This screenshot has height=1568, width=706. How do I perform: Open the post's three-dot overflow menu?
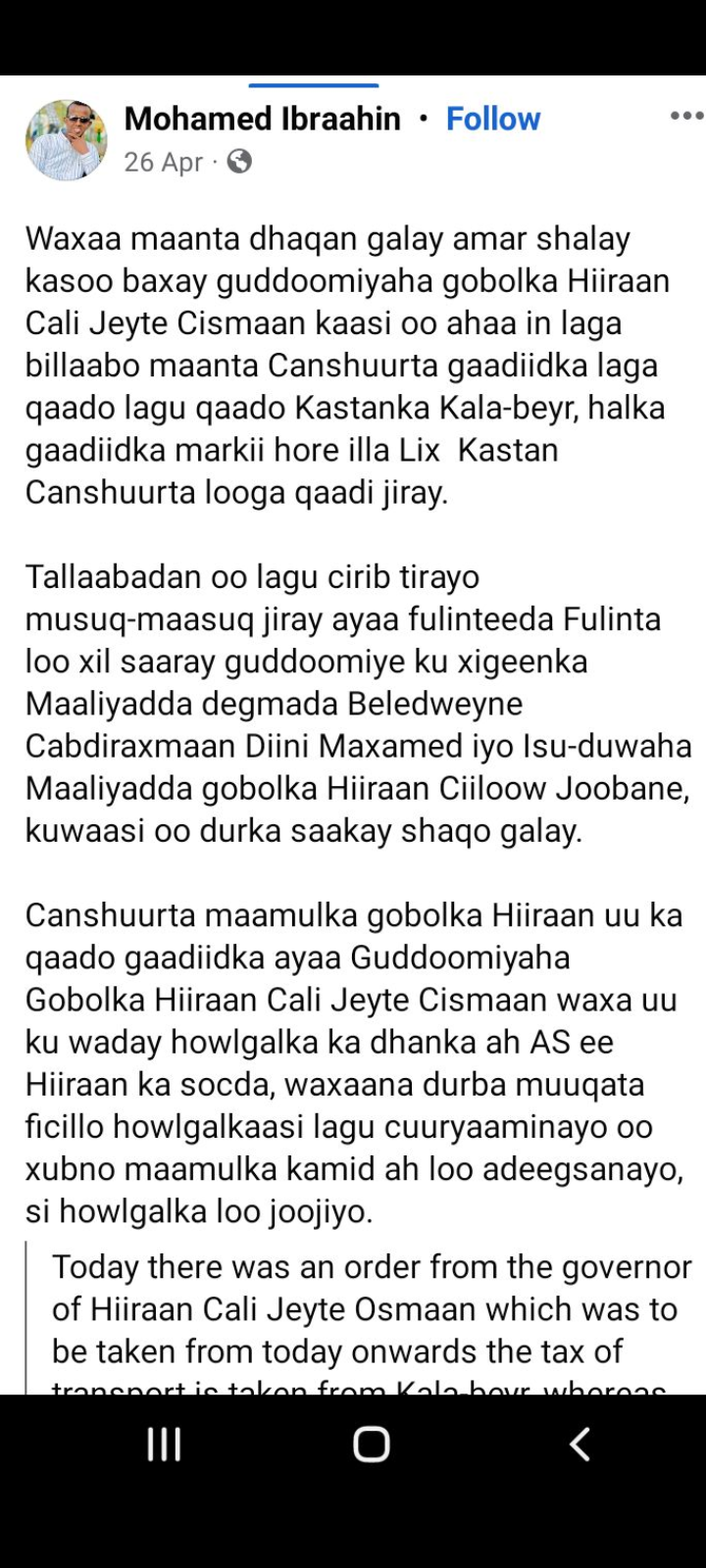pos(686,117)
